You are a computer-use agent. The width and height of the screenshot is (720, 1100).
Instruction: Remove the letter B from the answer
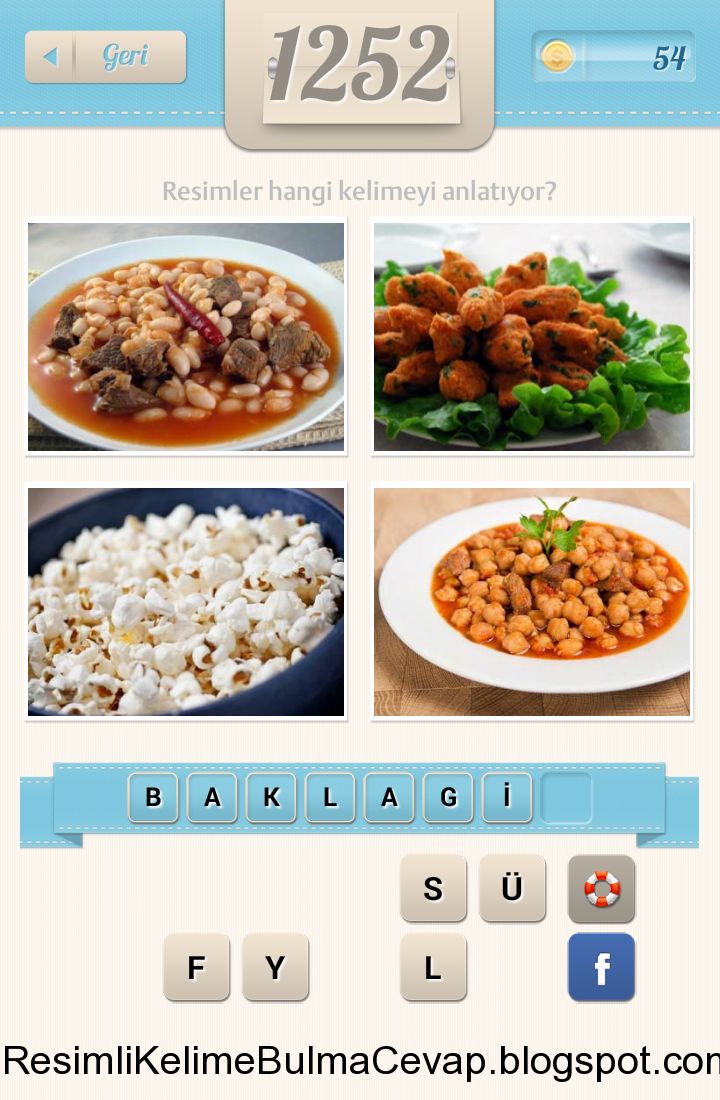point(153,798)
